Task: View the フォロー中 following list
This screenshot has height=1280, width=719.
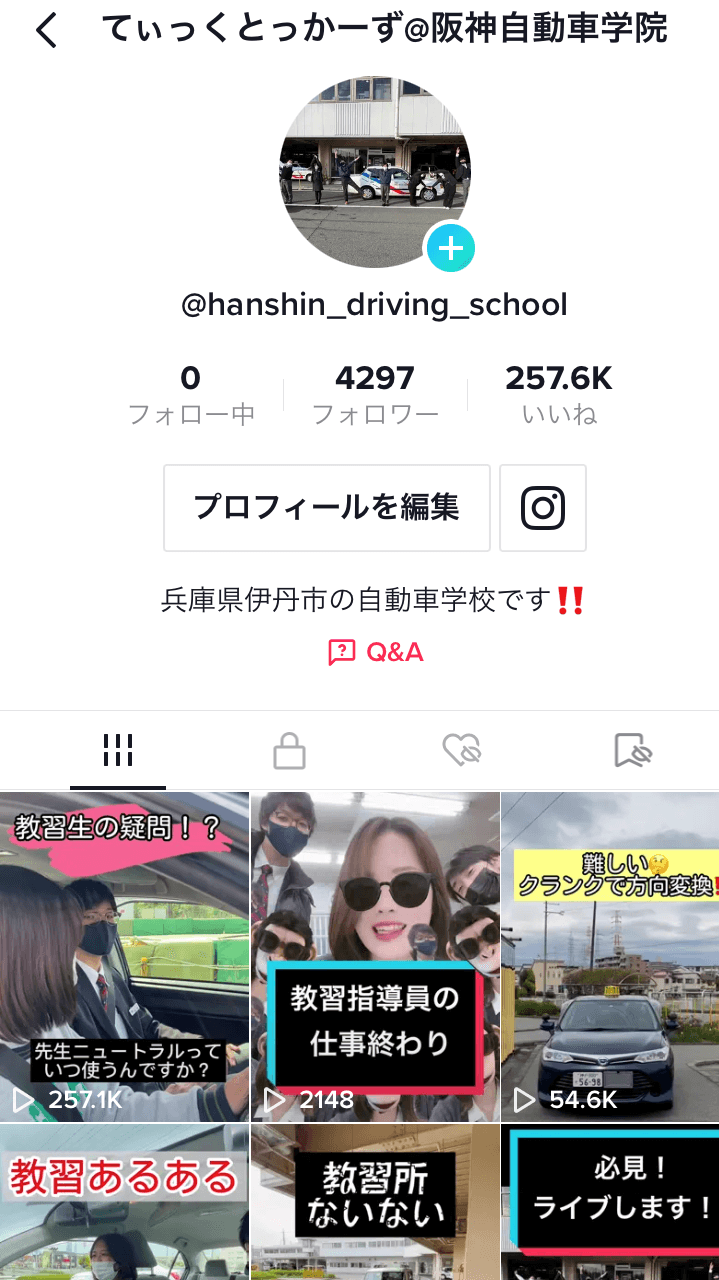Action: click(191, 395)
